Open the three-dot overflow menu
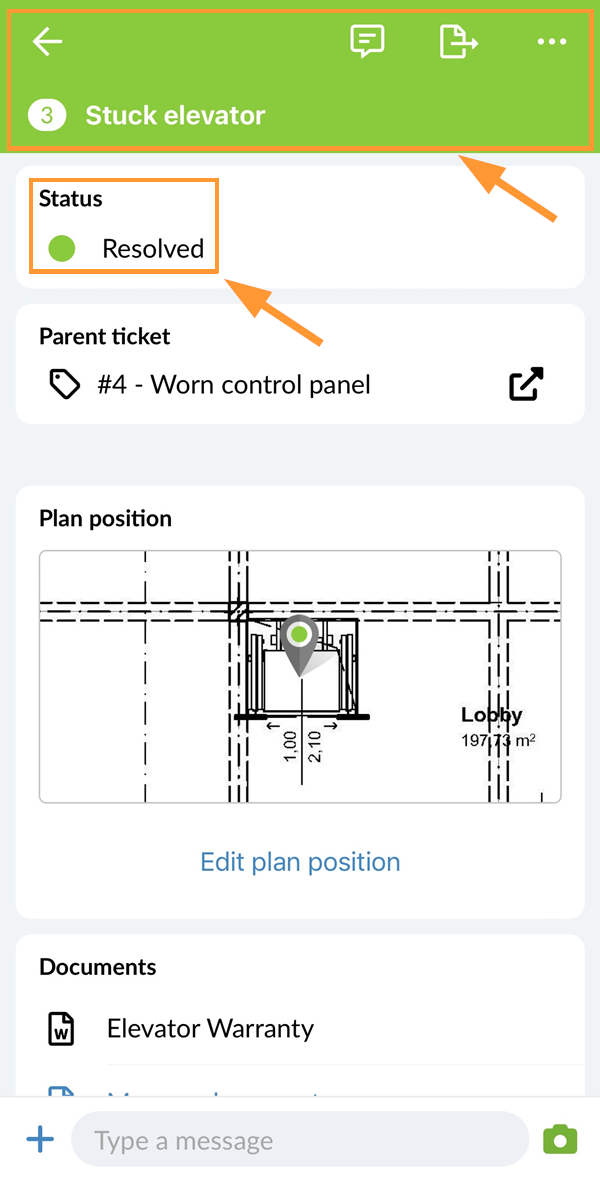Viewport: 600px width, 1181px height. coord(552,42)
